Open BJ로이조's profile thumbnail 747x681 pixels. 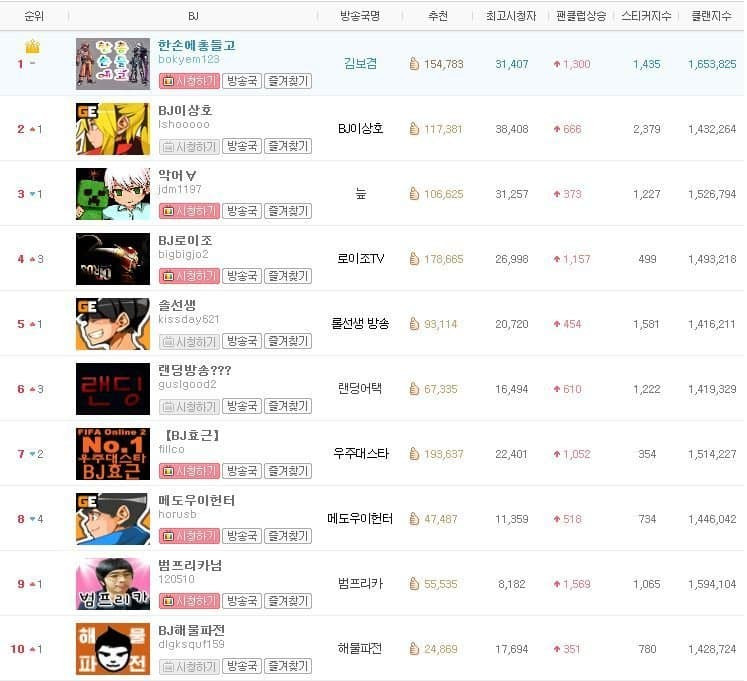pyautogui.click(x=113, y=258)
